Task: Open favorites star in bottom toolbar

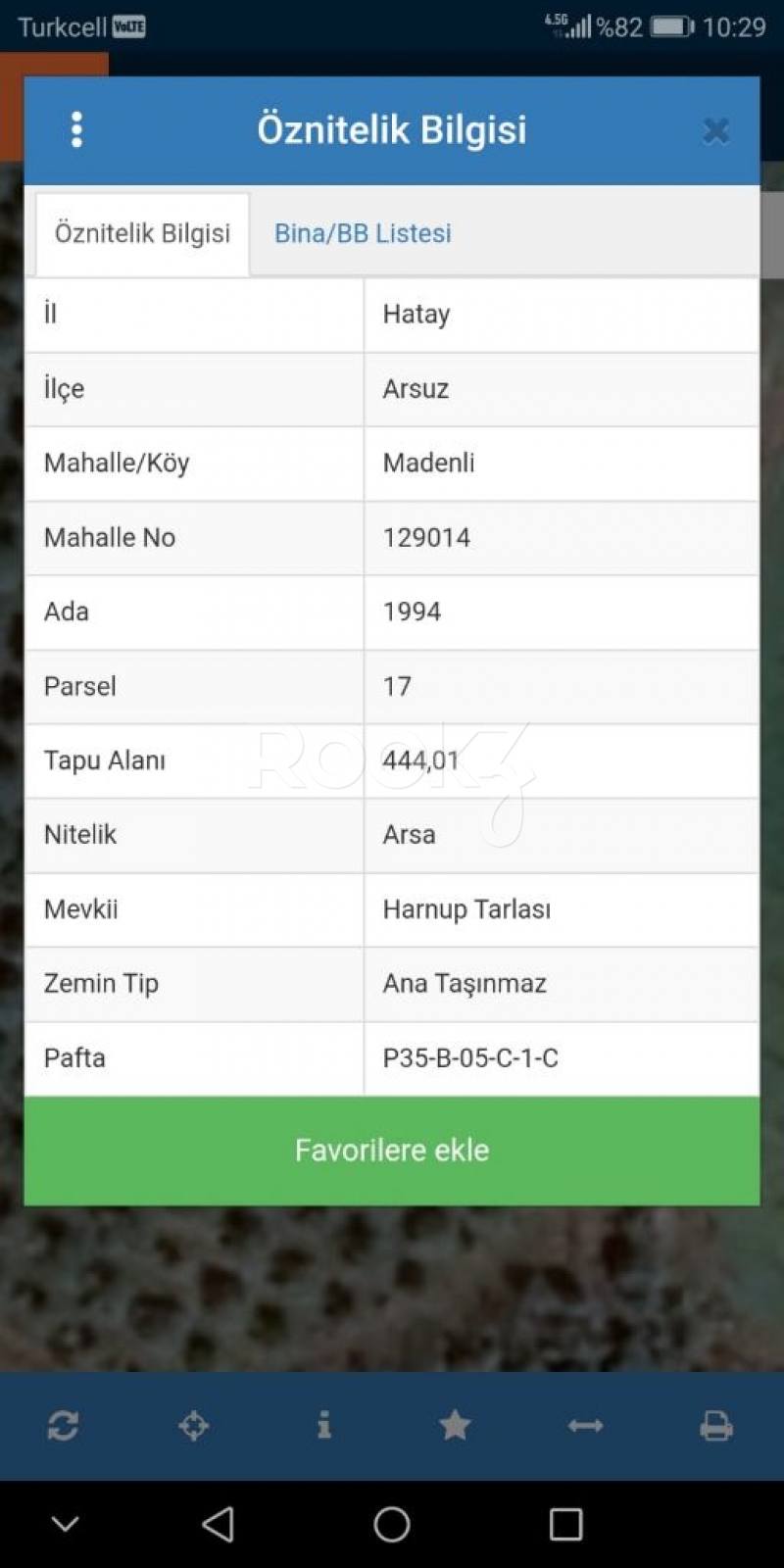Action: pyautogui.click(x=455, y=1425)
